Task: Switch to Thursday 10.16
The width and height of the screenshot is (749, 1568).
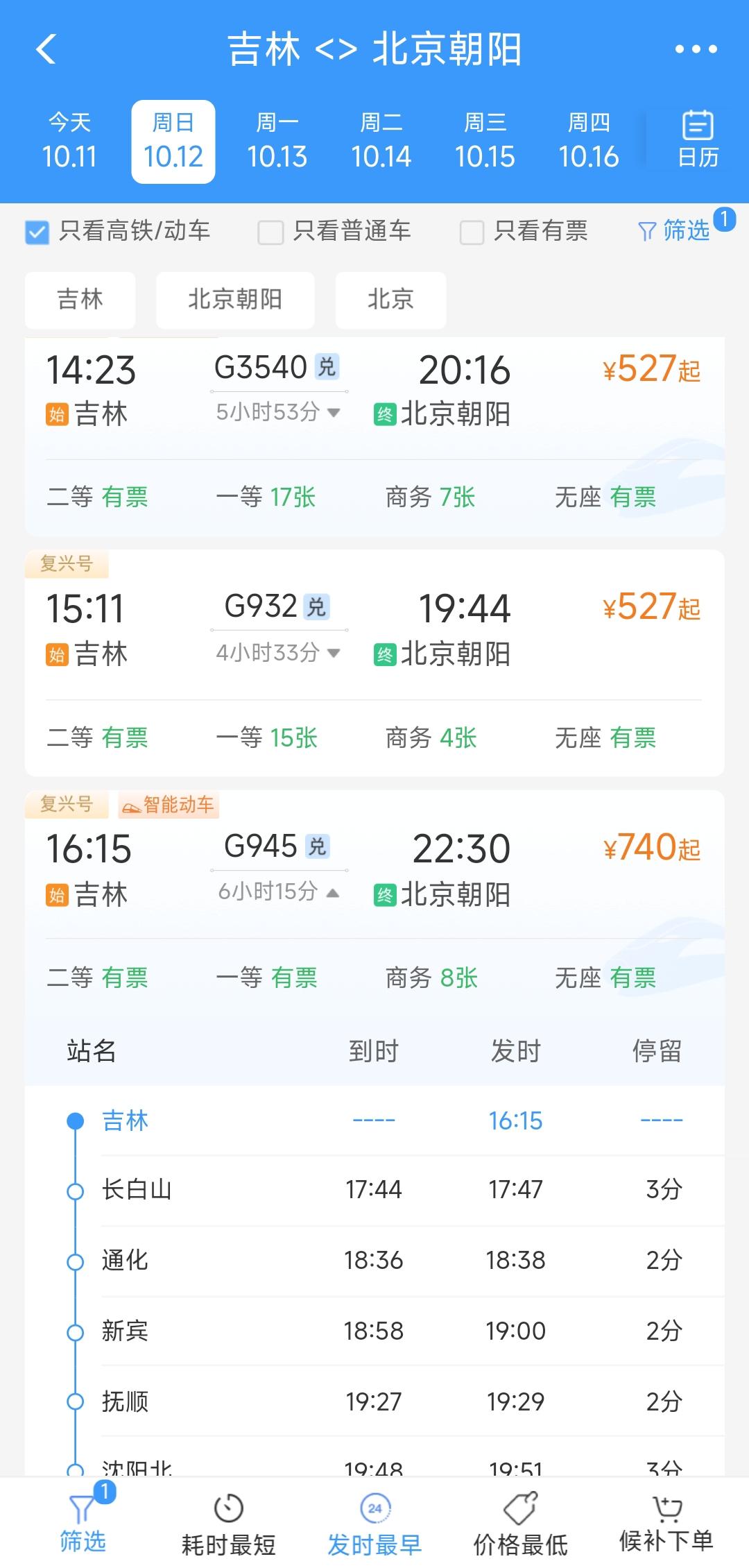Action: (x=589, y=142)
